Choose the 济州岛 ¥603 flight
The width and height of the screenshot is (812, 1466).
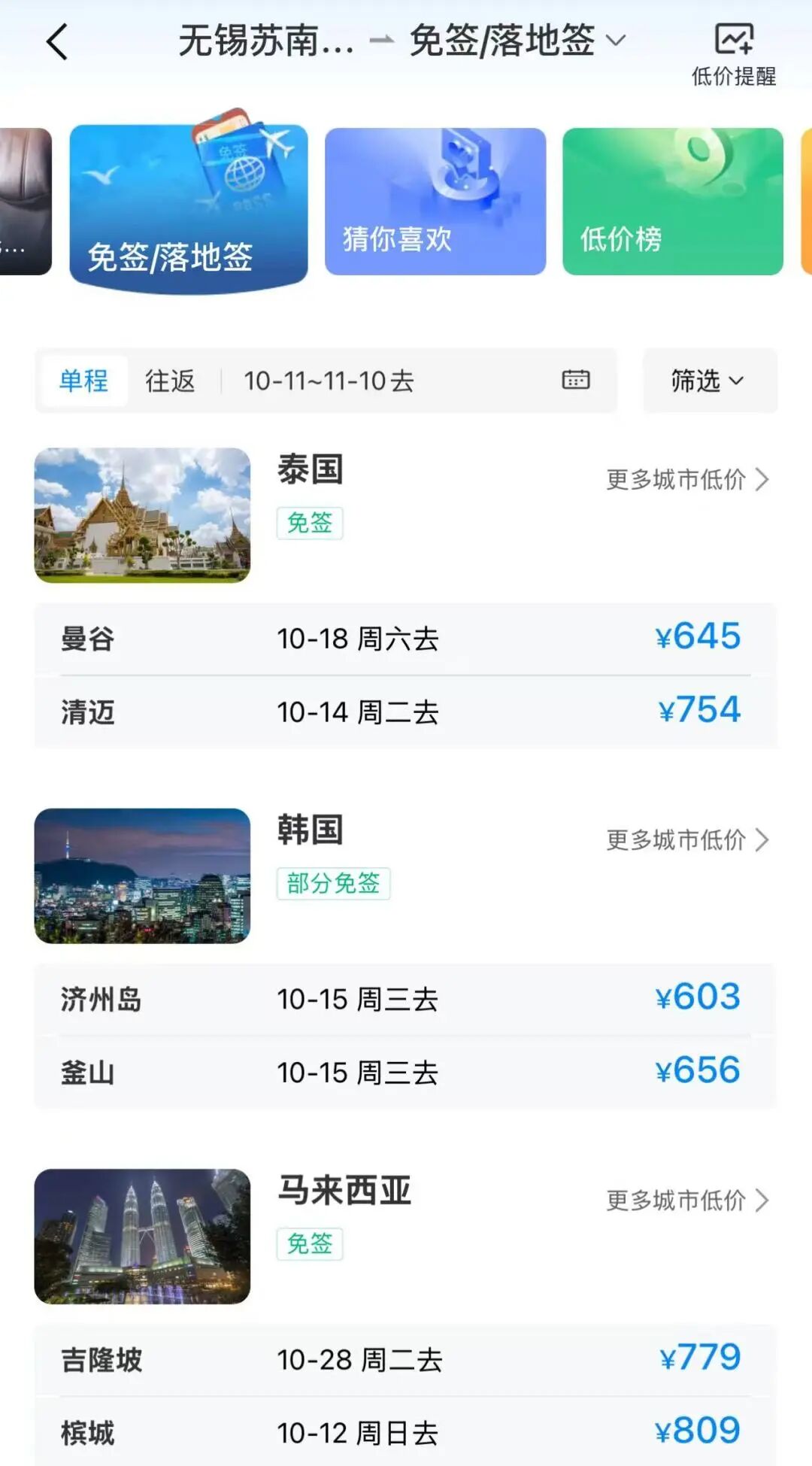[405, 999]
